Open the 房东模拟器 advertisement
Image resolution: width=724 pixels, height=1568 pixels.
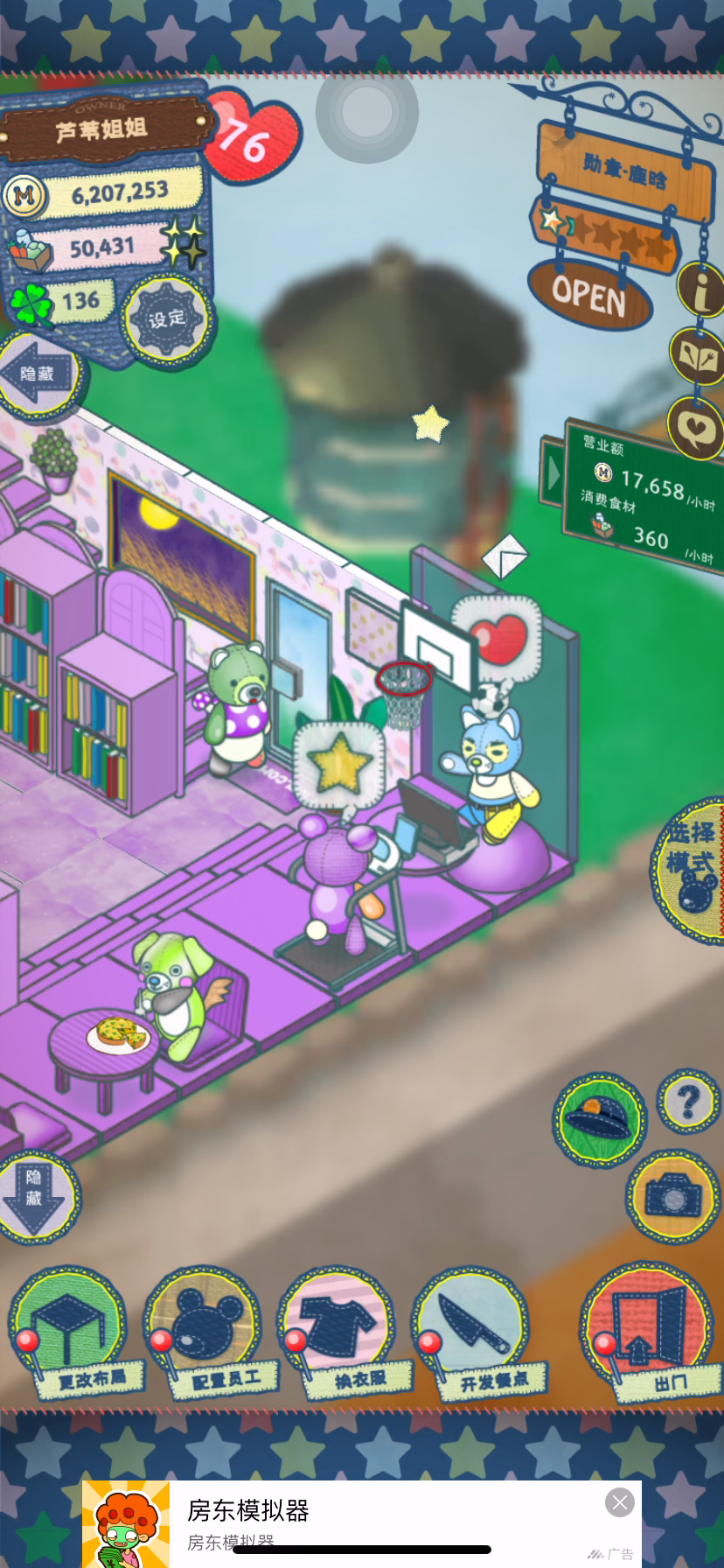362,1524
